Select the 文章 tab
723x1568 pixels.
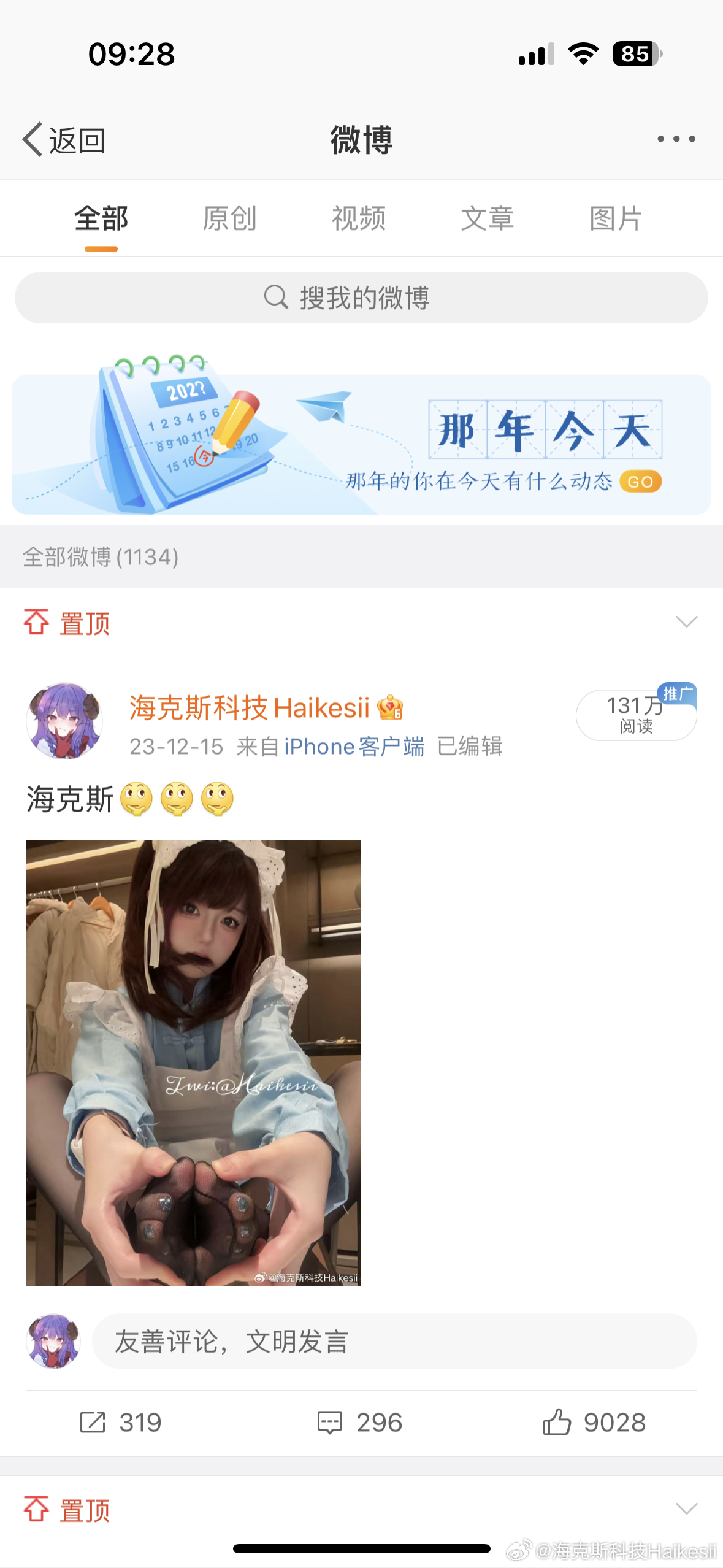tap(488, 218)
